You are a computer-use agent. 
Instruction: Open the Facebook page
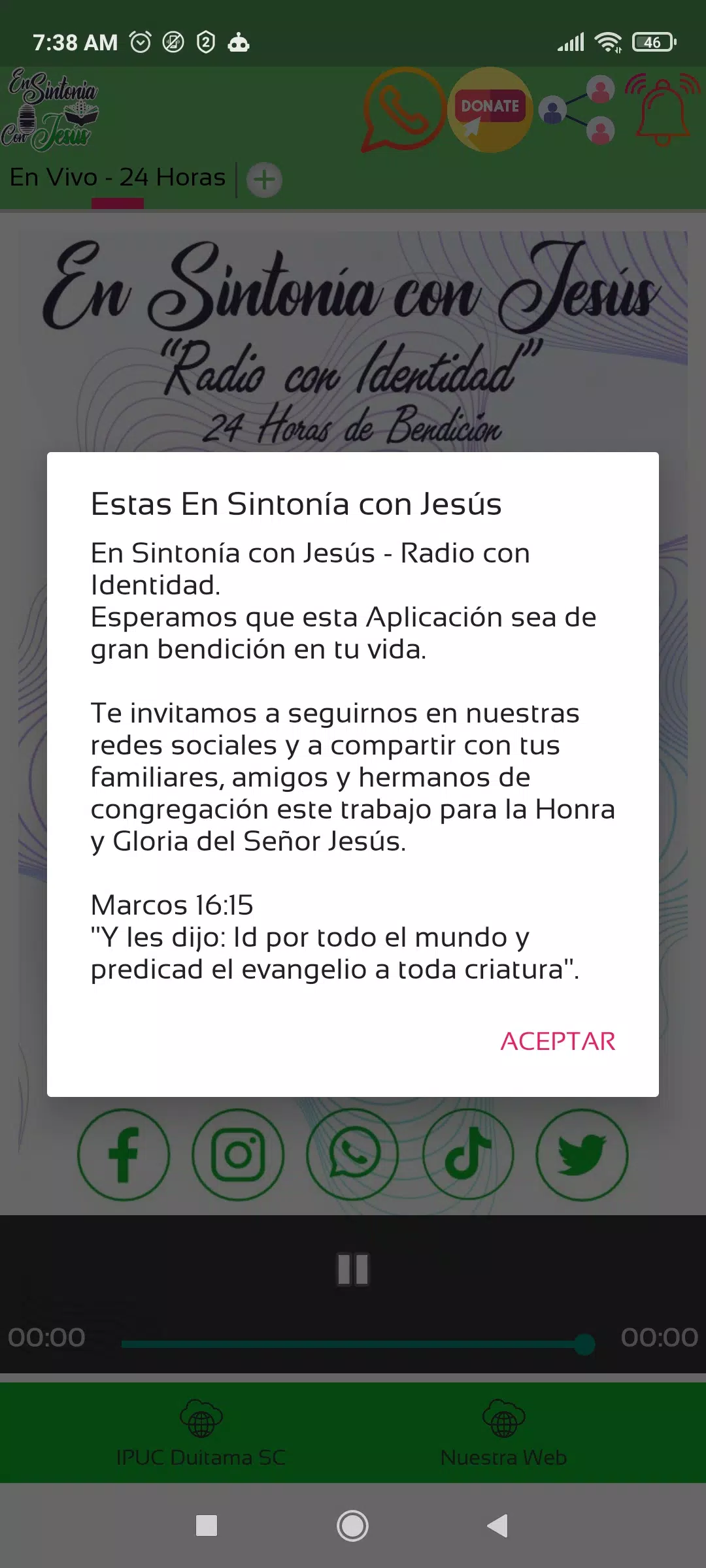124,1154
